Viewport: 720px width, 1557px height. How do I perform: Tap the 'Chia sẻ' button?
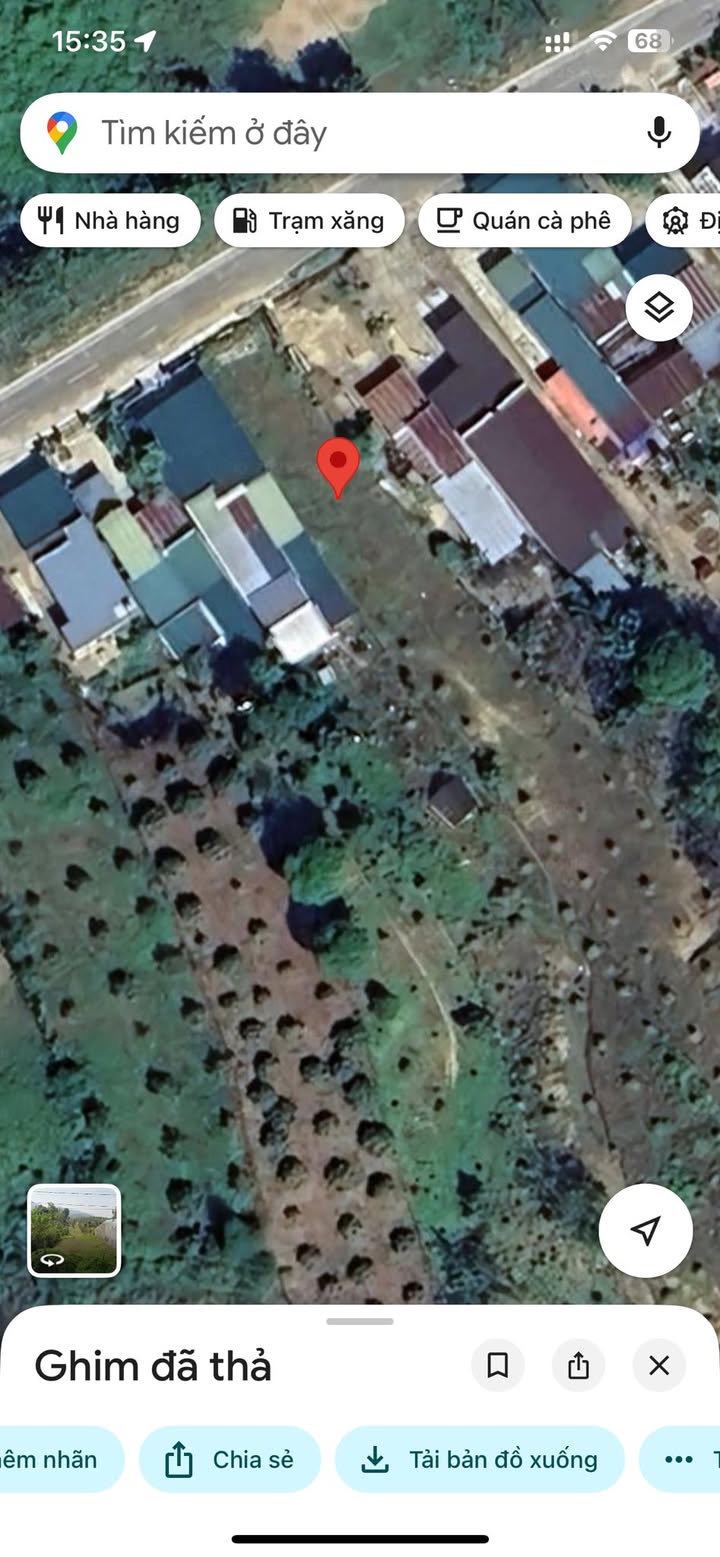click(x=229, y=1460)
